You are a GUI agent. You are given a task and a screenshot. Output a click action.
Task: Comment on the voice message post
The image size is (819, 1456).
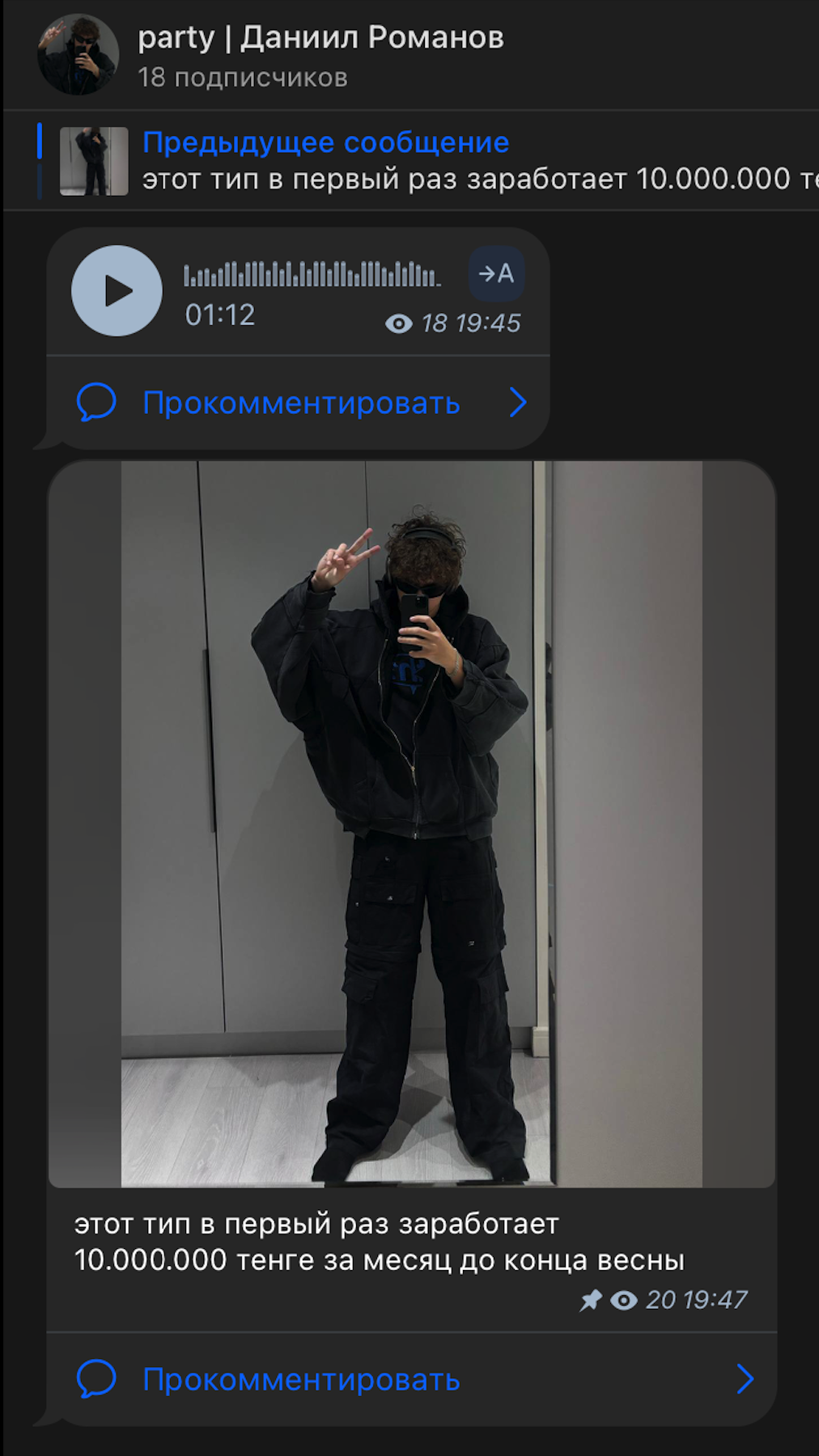(300, 403)
